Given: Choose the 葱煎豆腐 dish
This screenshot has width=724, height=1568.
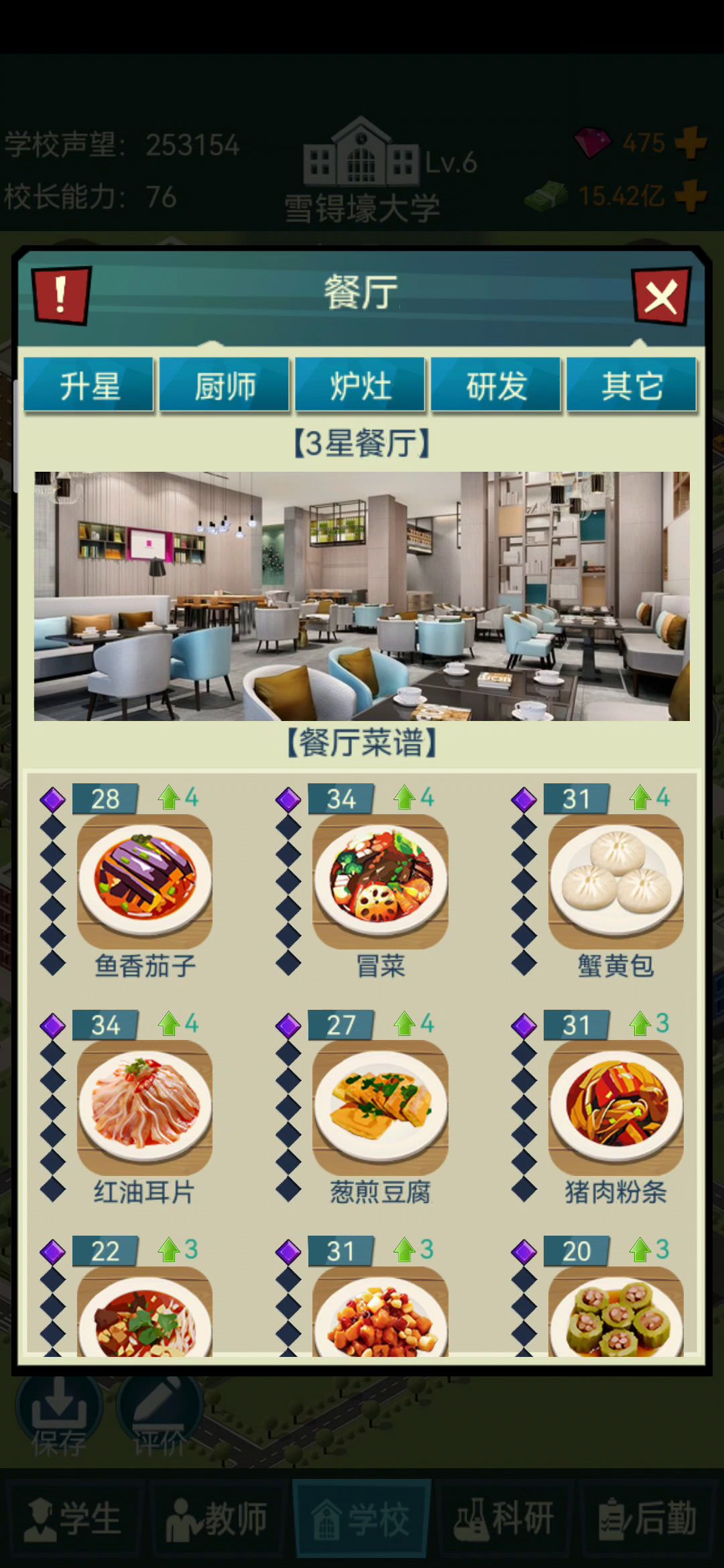Looking at the screenshot, I should [x=380, y=1106].
